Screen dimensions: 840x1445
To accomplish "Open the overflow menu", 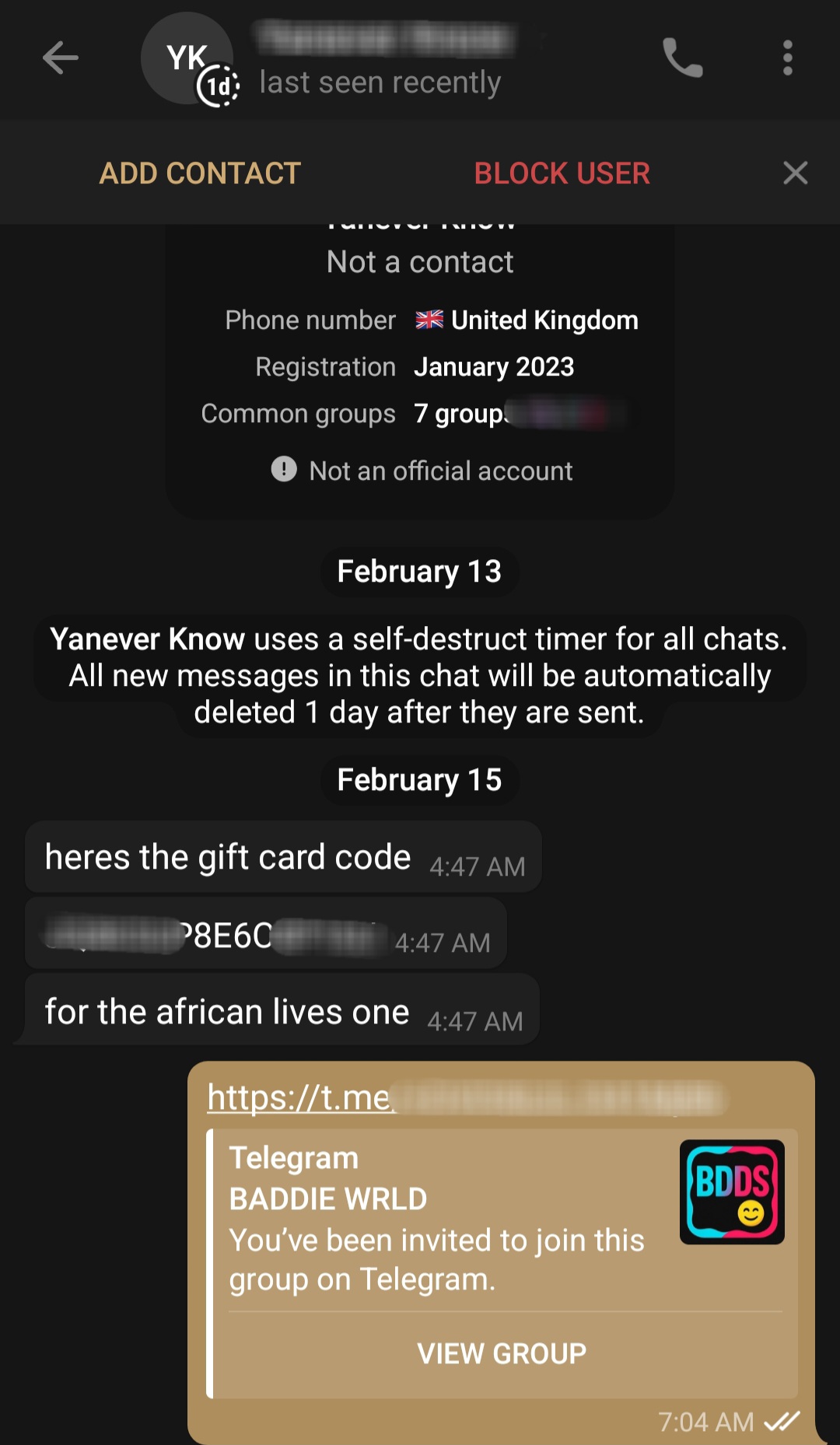I will point(787,58).
